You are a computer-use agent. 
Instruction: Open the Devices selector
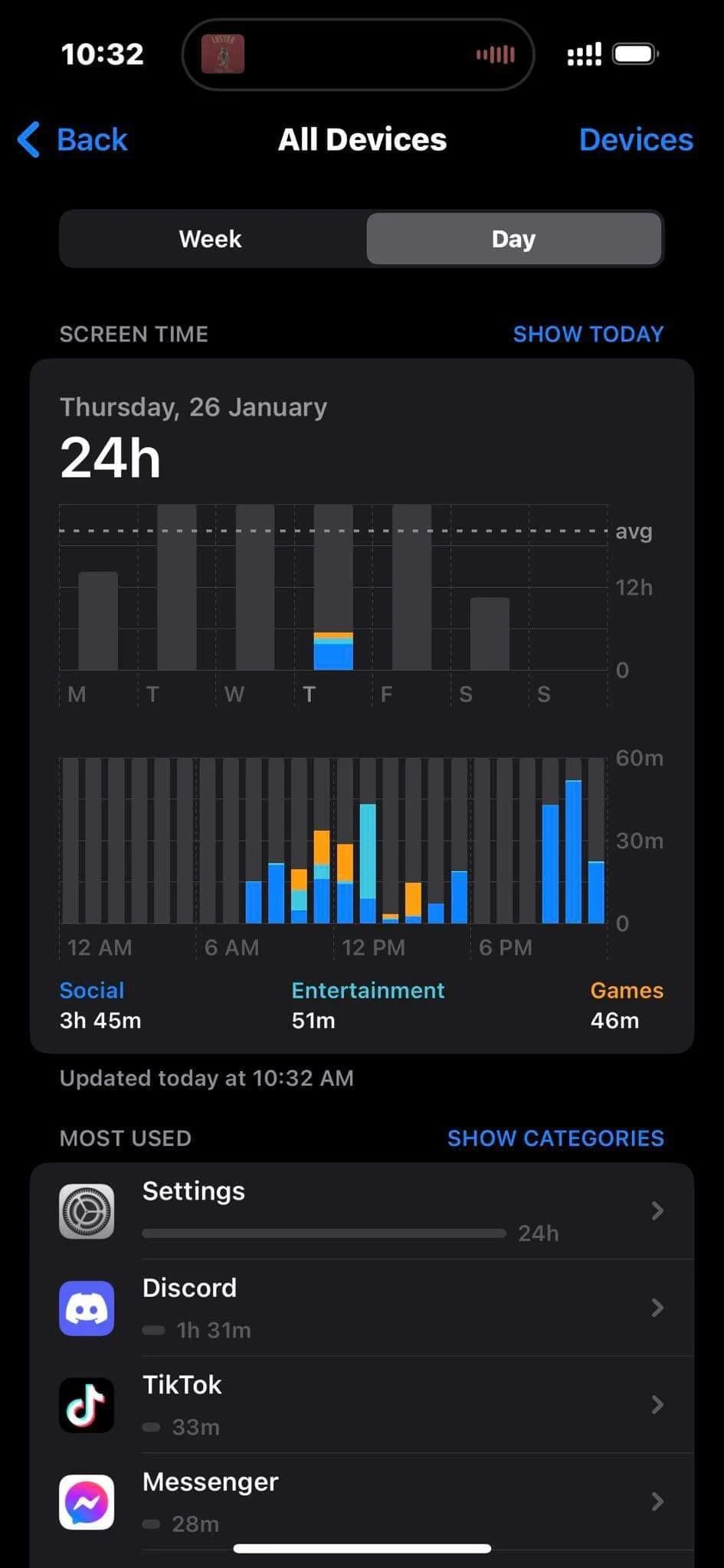tap(635, 140)
